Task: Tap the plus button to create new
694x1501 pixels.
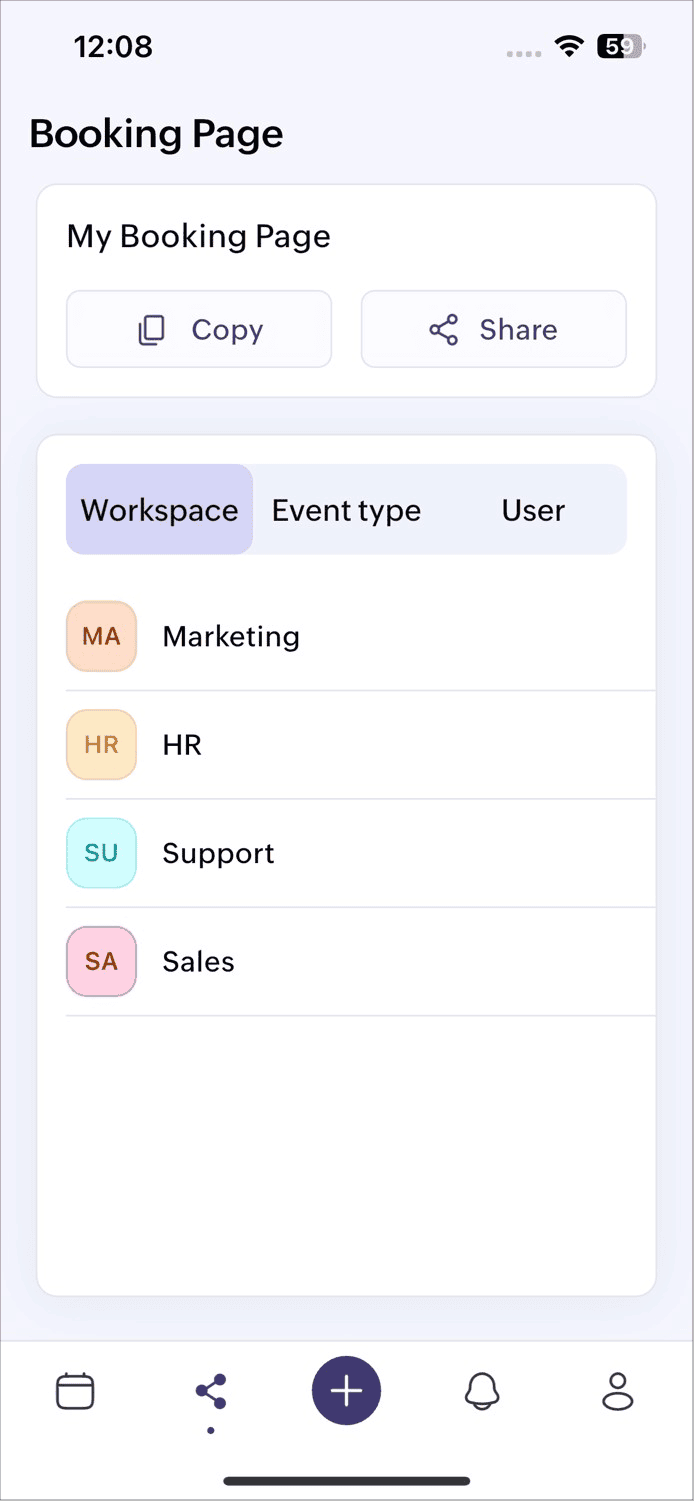Action: tap(346, 1391)
